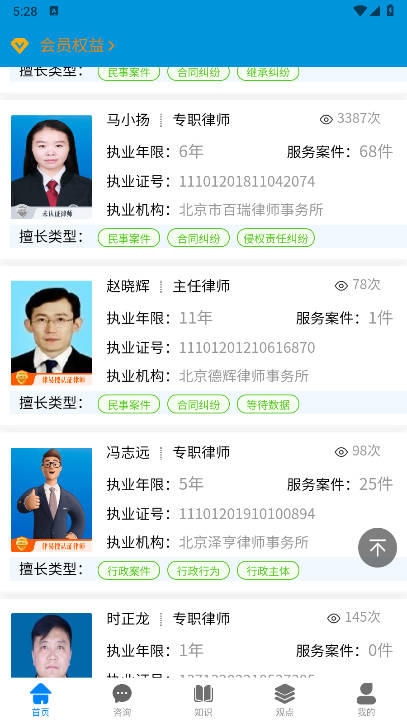The image size is (407, 723).
Task: Select 等待数据 chip under 赵晓辉
Action: click(268, 404)
